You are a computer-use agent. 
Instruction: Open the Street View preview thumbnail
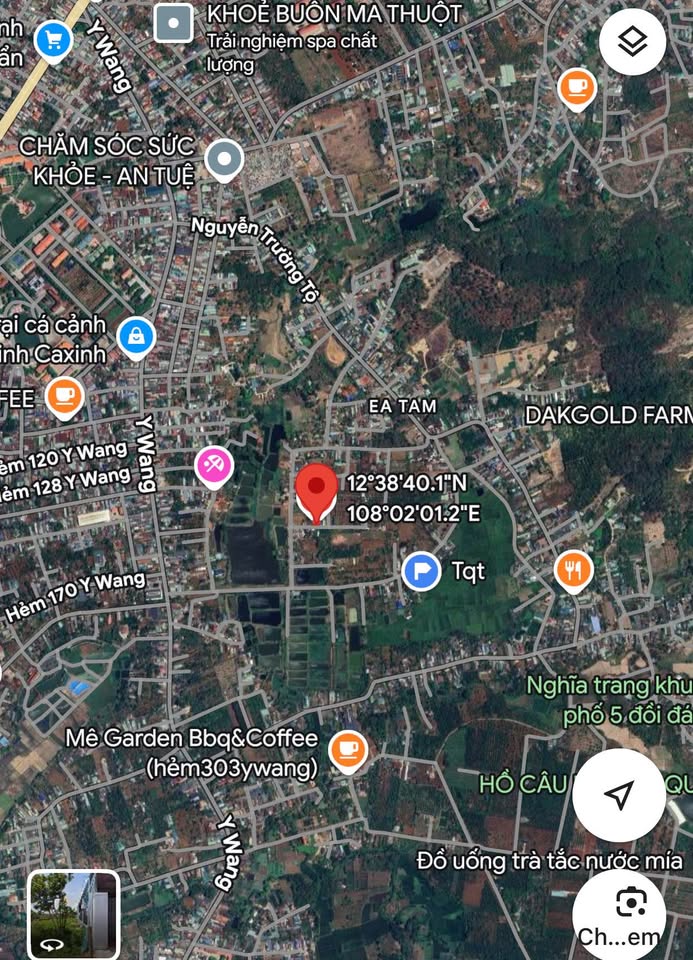[74, 913]
